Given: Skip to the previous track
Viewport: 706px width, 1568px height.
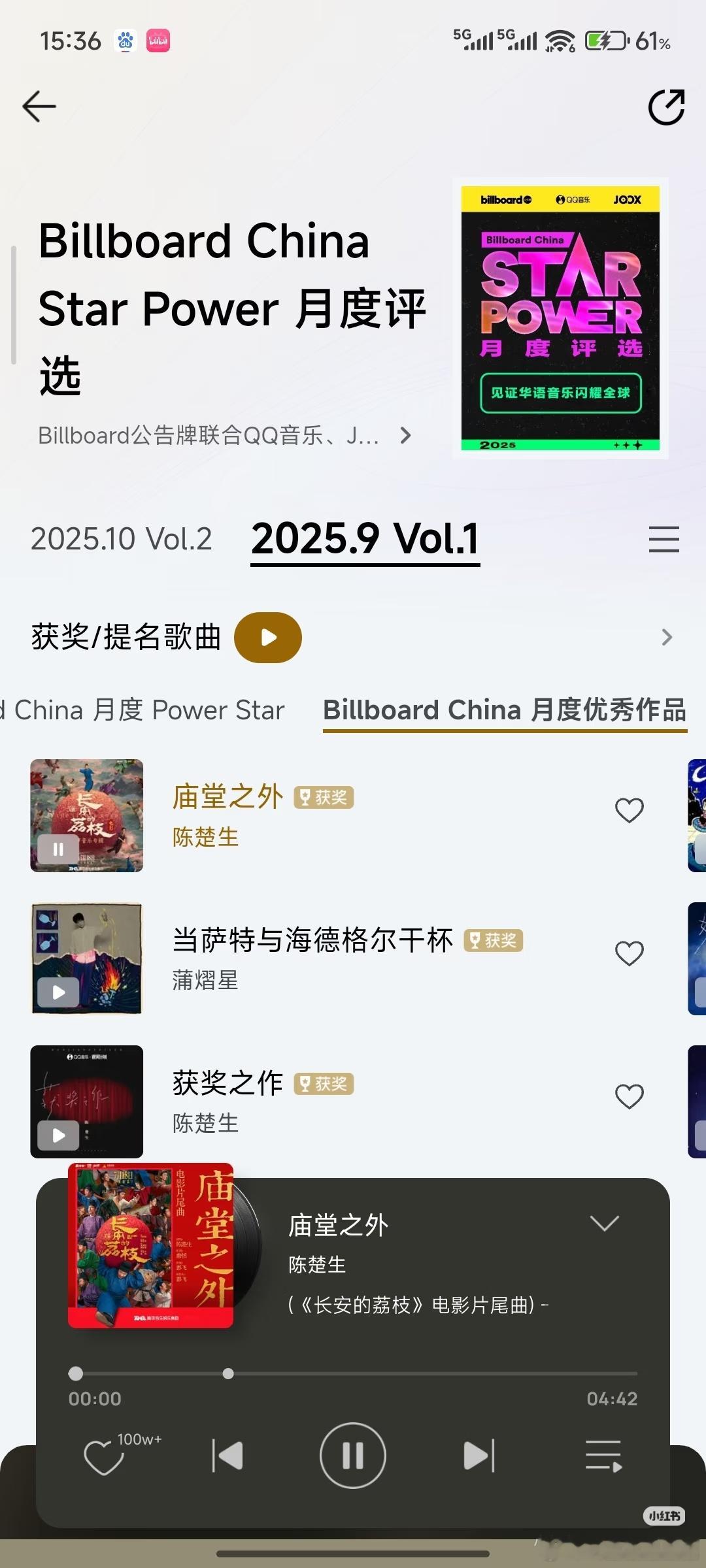Looking at the screenshot, I should [227, 1456].
